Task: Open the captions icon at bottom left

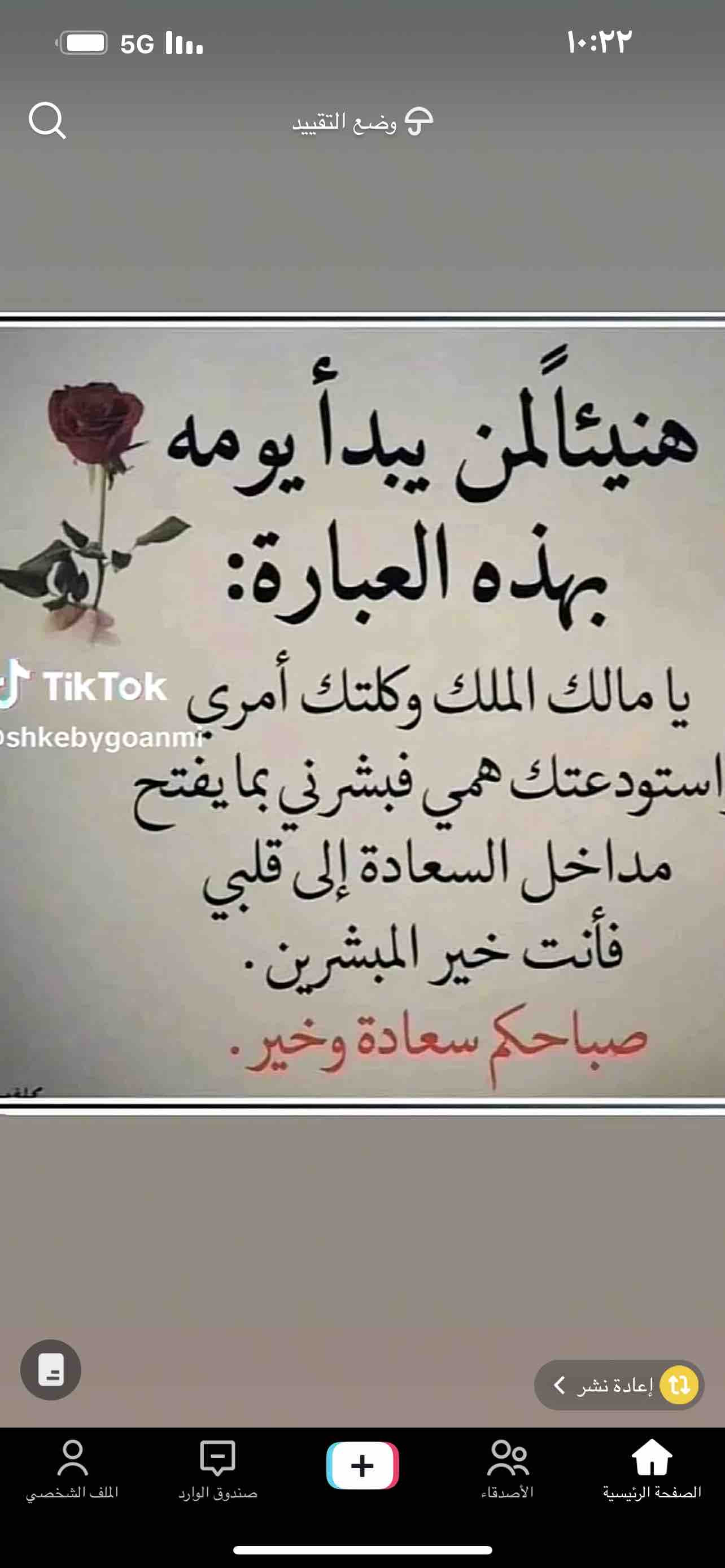Action: 50,1369
